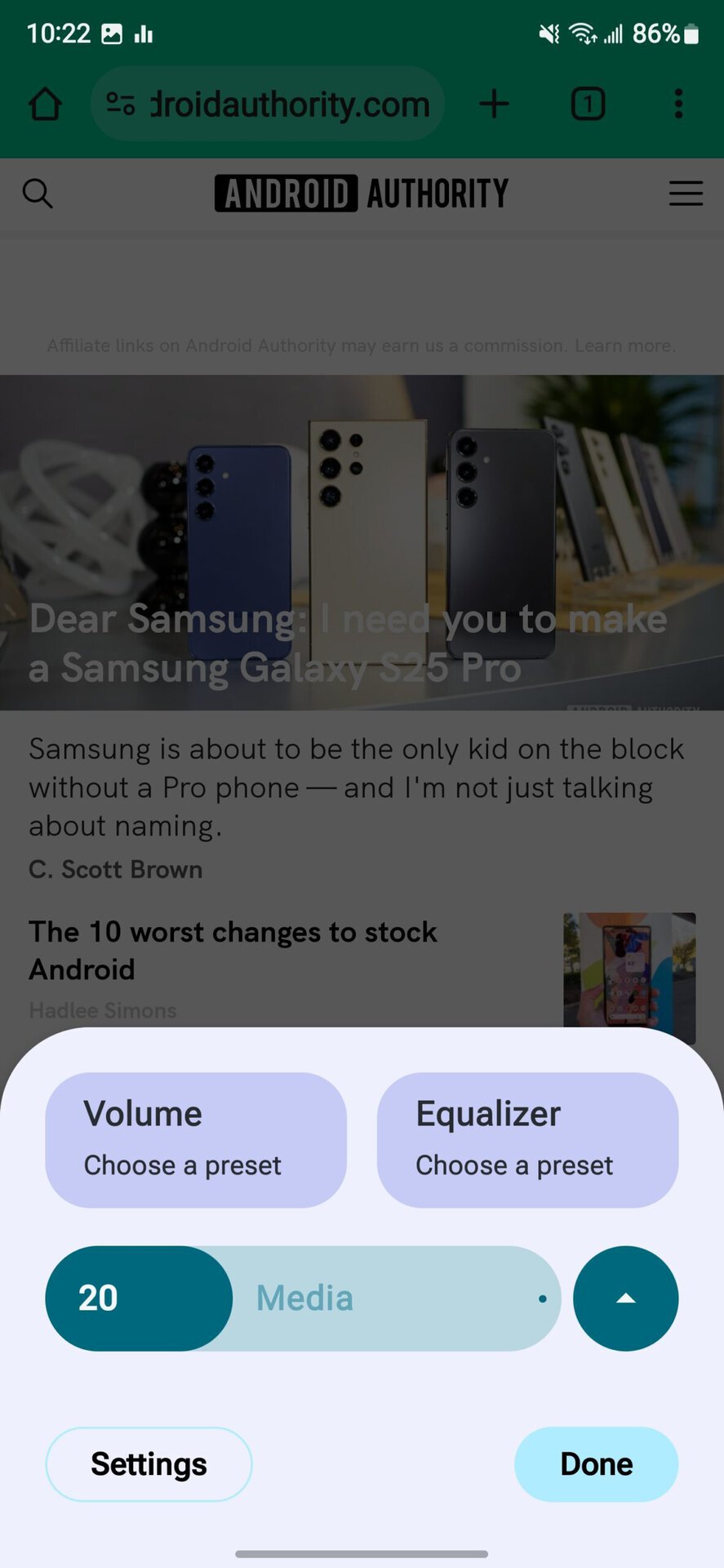
Task: Go to the browser home page
Action: coord(45,105)
